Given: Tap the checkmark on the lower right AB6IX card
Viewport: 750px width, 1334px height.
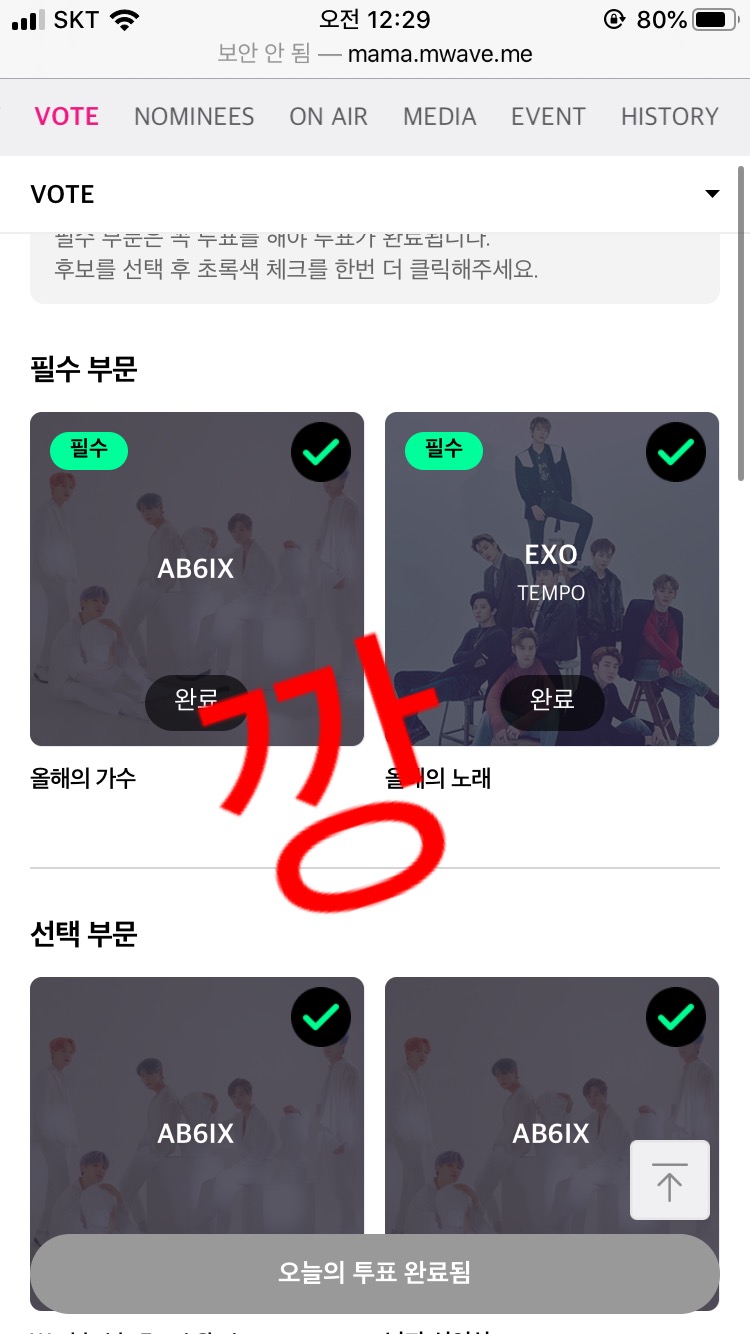Looking at the screenshot, I should click(675, 1016).
